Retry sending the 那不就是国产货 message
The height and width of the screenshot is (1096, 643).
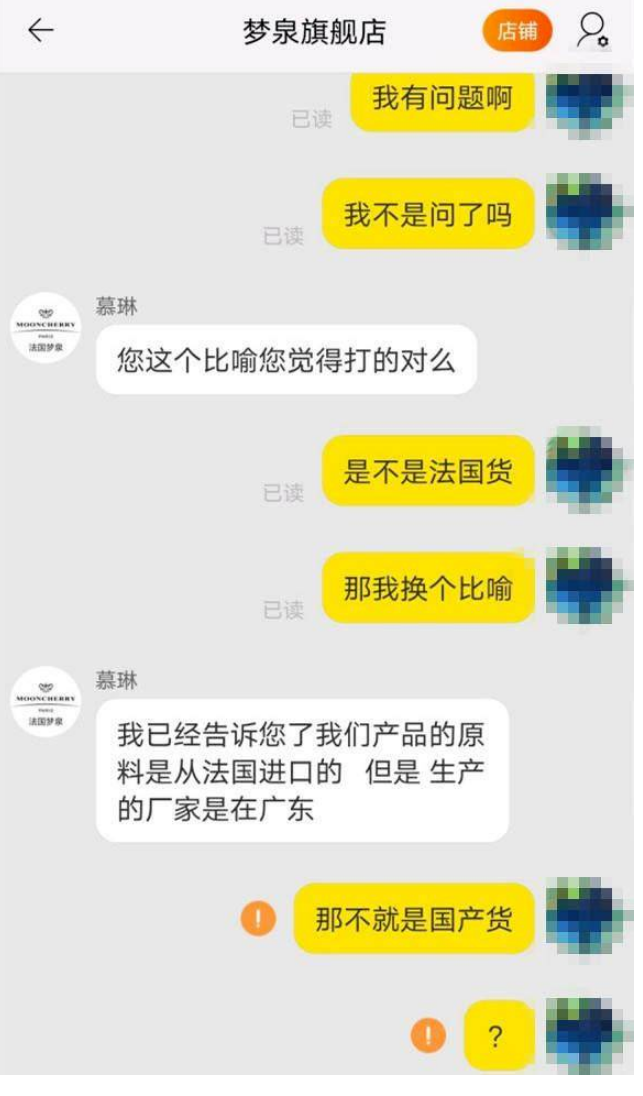tap(258, 918)
